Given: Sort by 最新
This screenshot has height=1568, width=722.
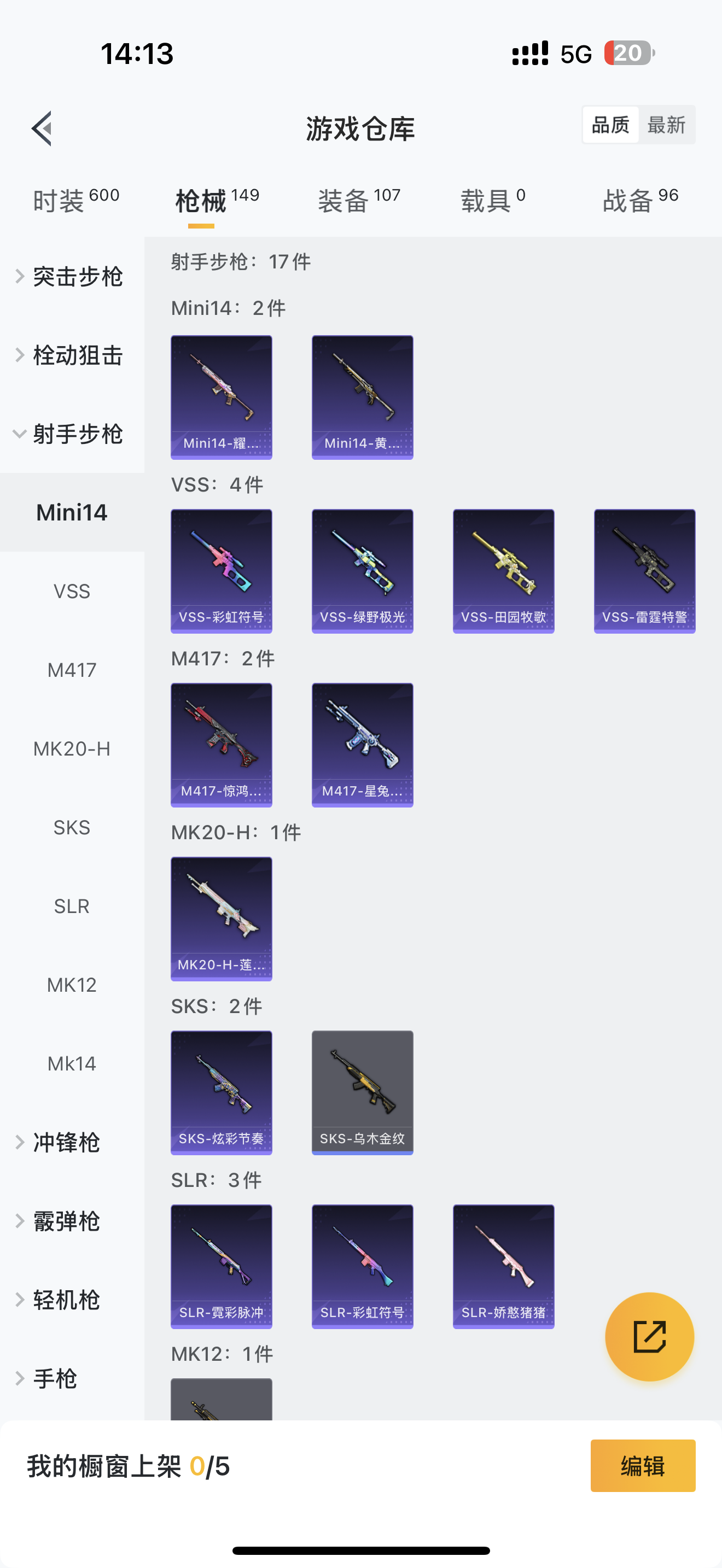Looking at the screenshot, I should point(666,125).
